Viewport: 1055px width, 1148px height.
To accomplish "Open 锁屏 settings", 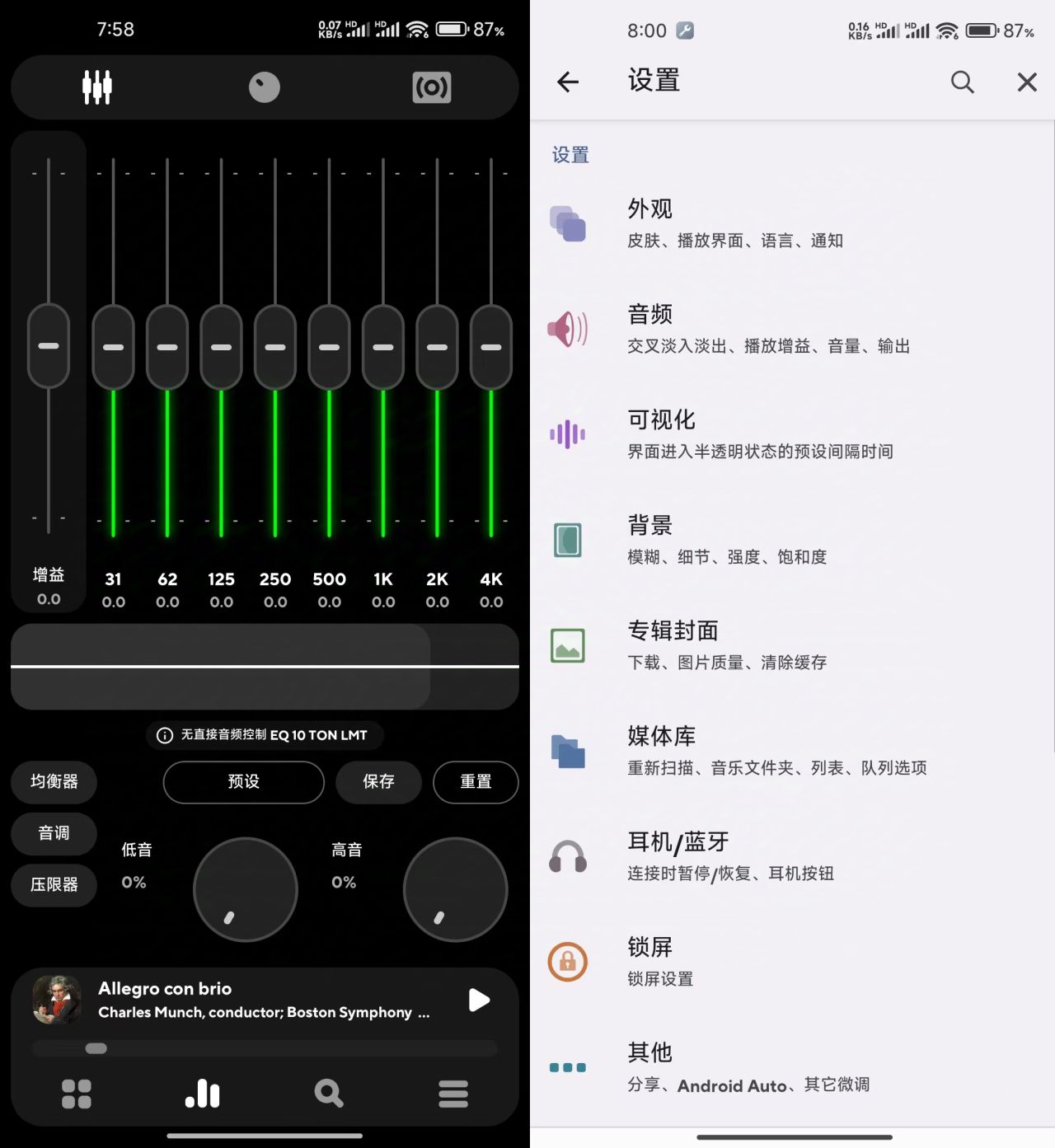I will click(x=659, y=961).
